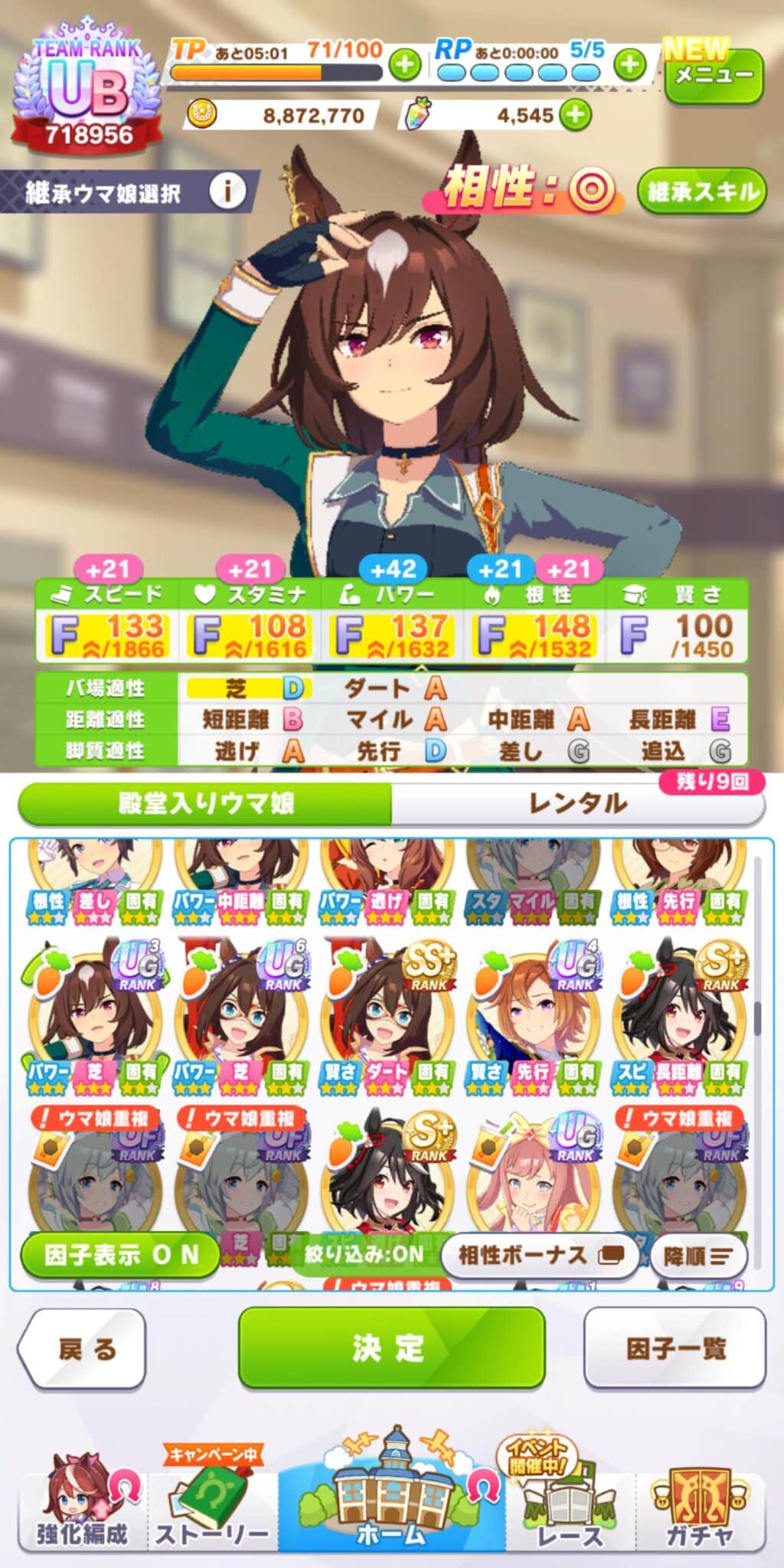Select the 殿堂入りウマ娘 tab
Image resolution: width=784 pixels, height=1568 pixels.
point(205,803)
